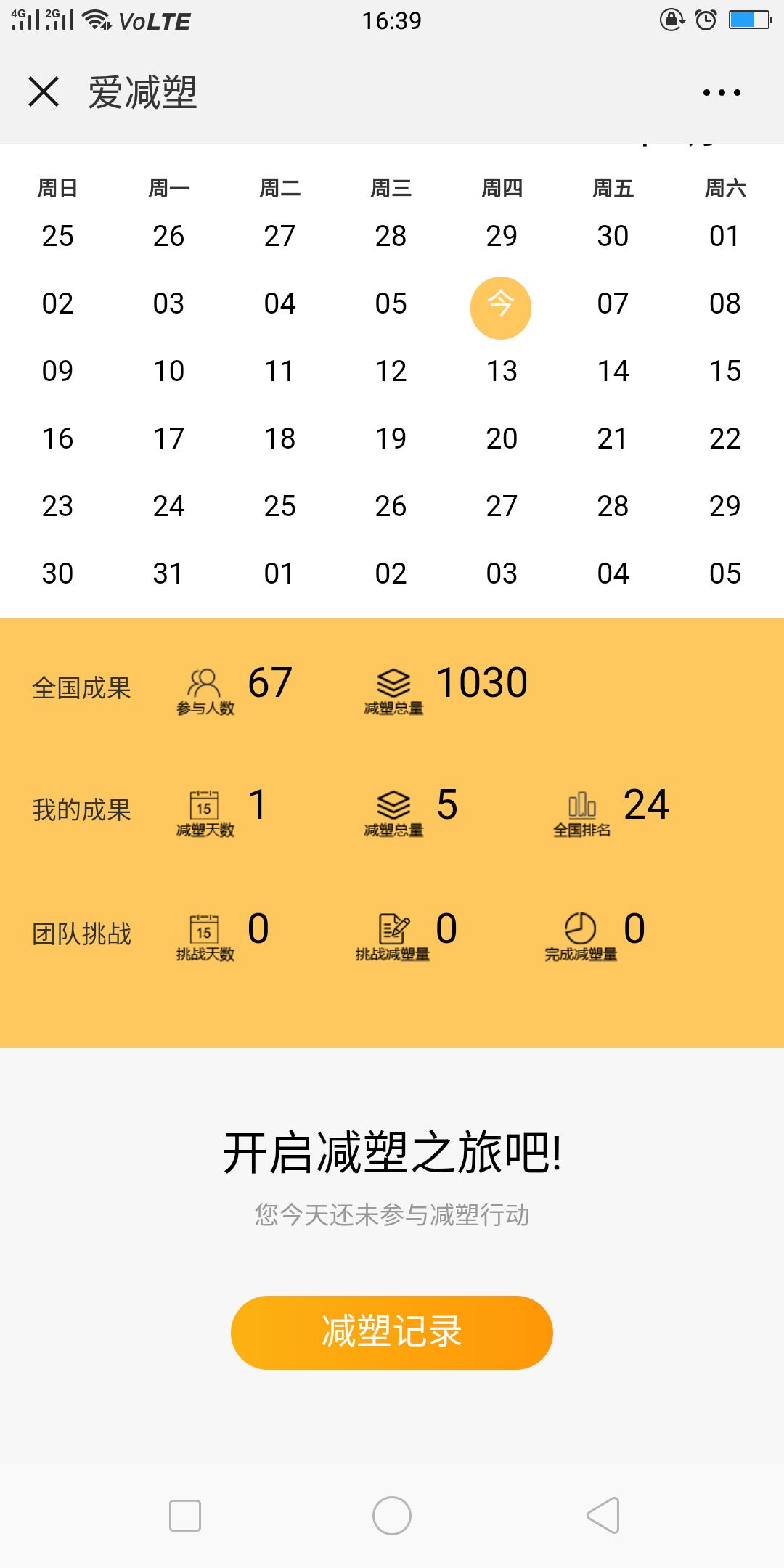Navigate back with system back button
Viewport: 784px width, 1568px height.
pyautogui.click(x=603, y=1516)
